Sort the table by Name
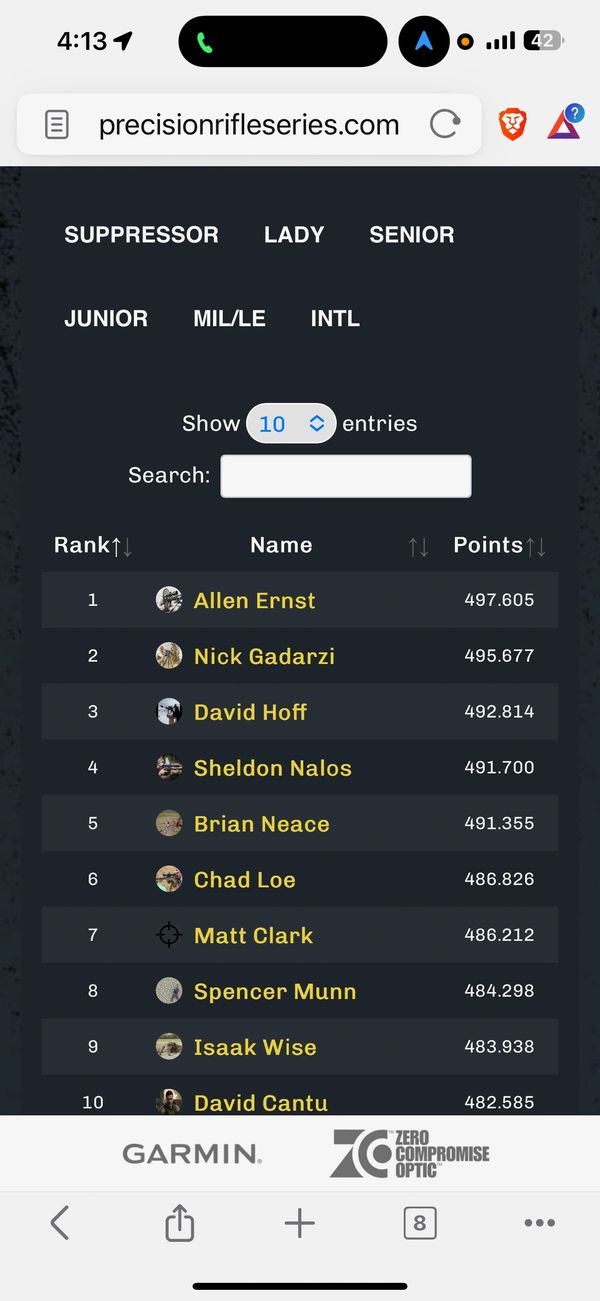 [x=281, y=545]
